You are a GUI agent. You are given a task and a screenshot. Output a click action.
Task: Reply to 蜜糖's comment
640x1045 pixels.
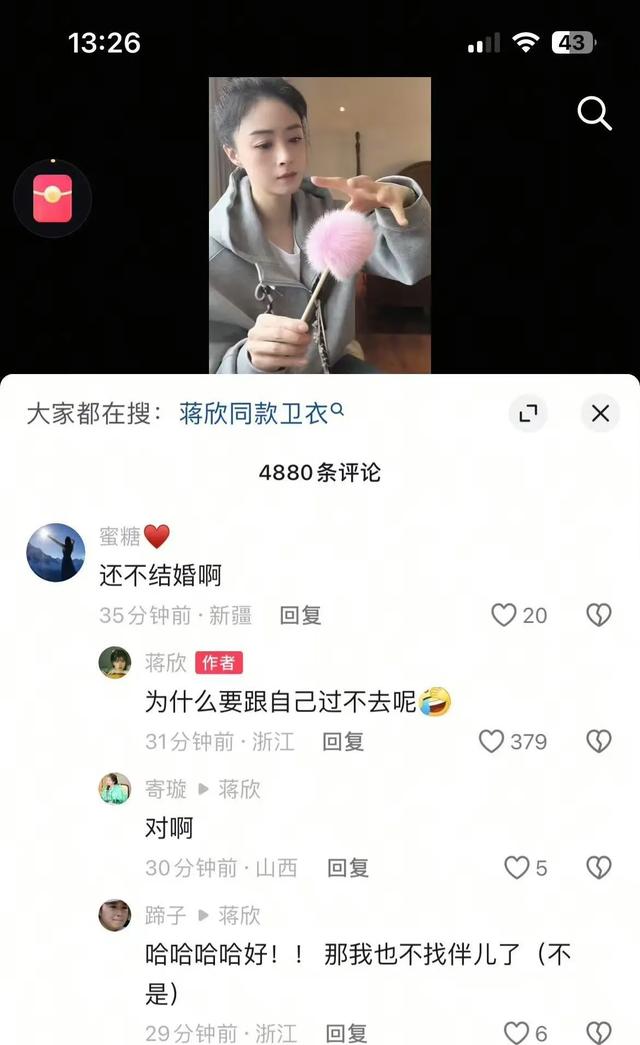[x=300, y=615]
